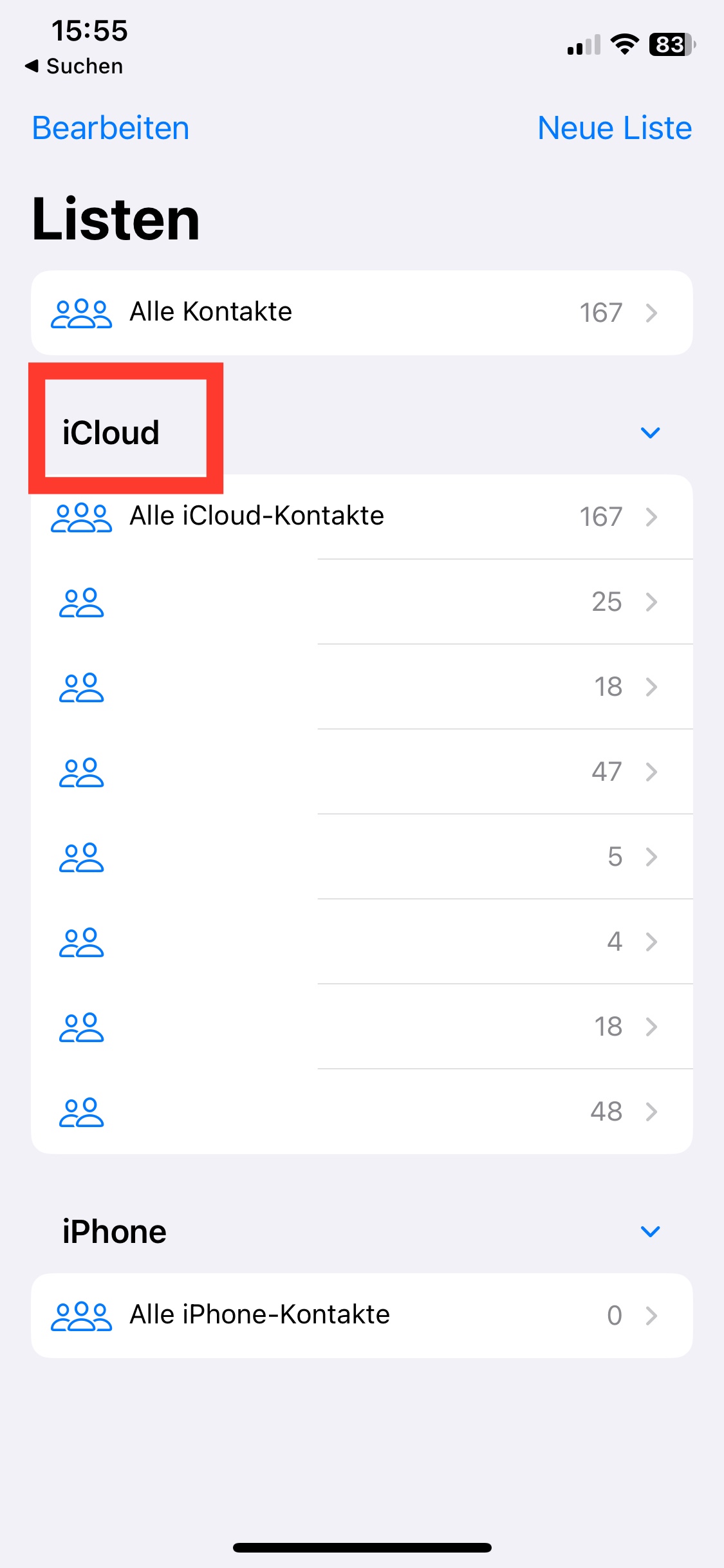Tap Bearbeiten to edit lists
Viewport: 724px width, 1568px height.
[111, 128]
